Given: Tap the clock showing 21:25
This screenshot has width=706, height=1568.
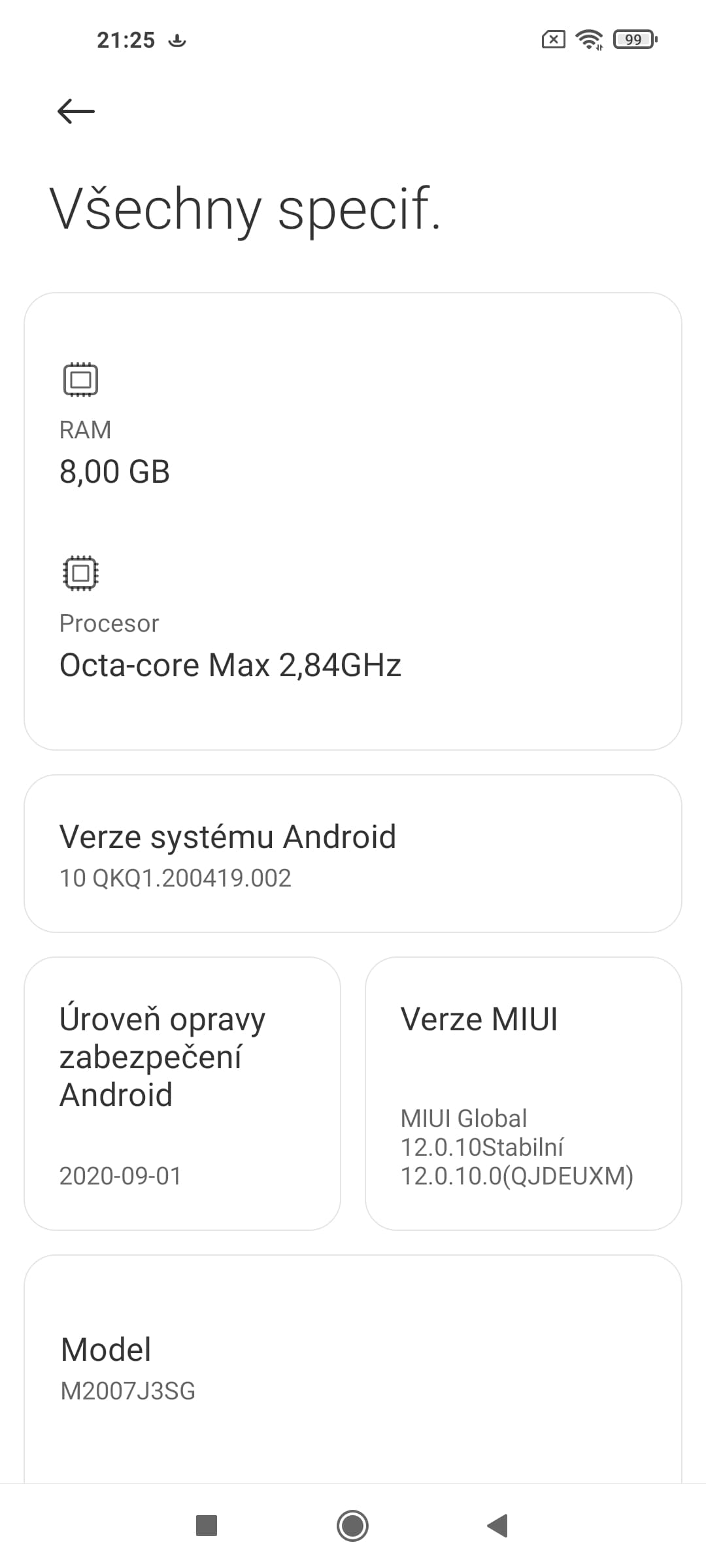Looking at the screenshot, I should tap(126, 40).
